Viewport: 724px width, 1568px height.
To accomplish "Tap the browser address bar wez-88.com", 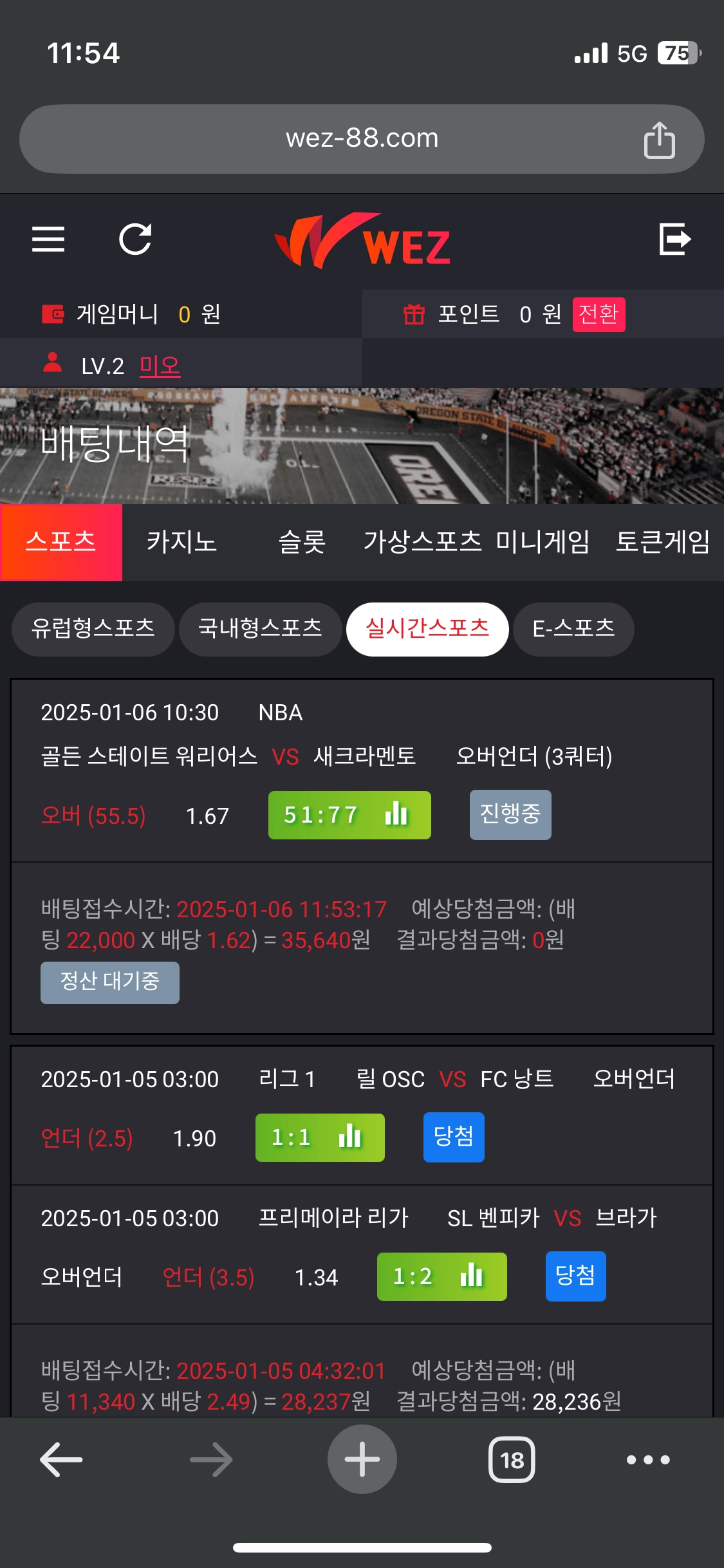I will point(362,138).
